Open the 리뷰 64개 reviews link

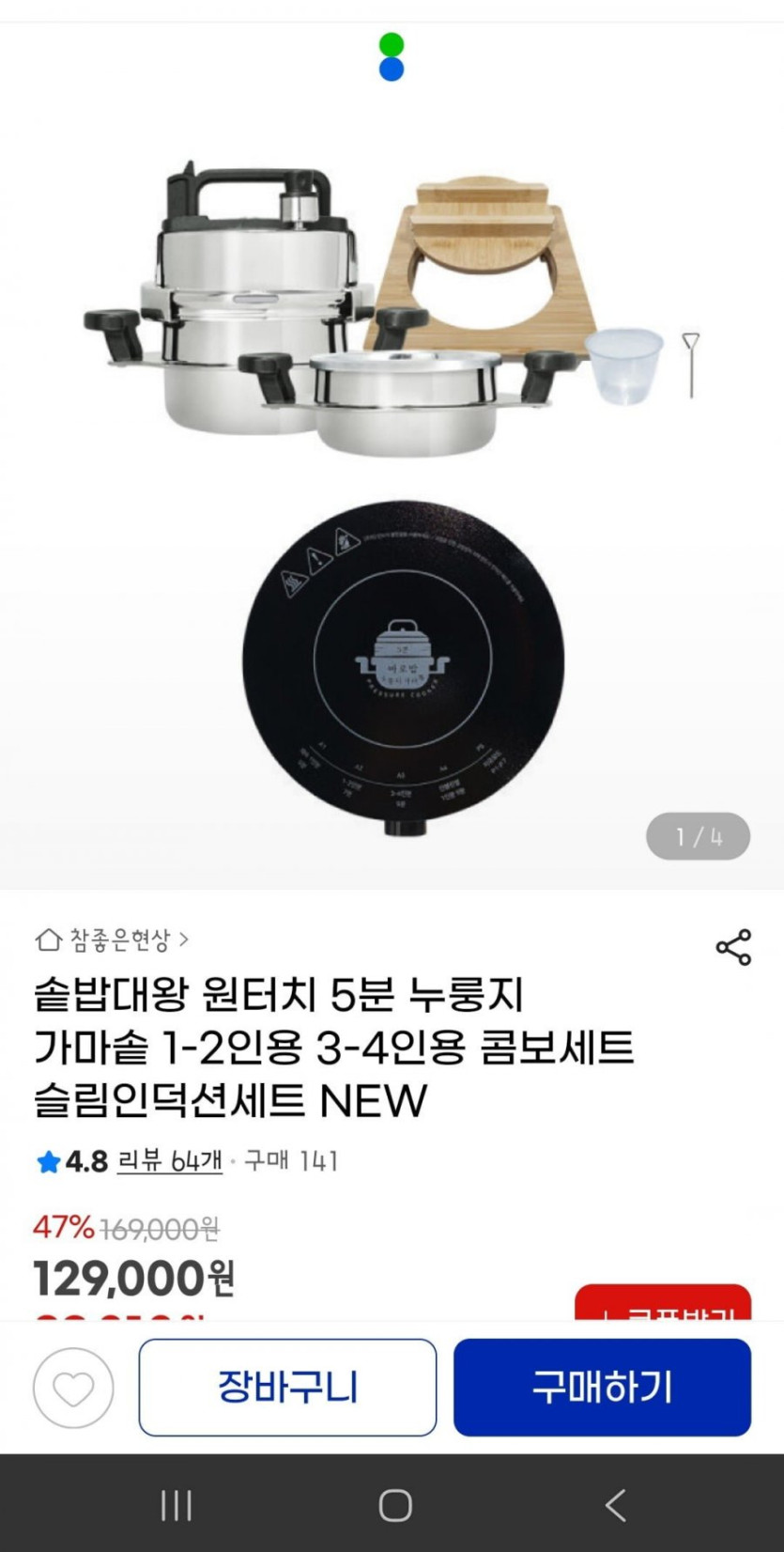tap(169, 1161)
